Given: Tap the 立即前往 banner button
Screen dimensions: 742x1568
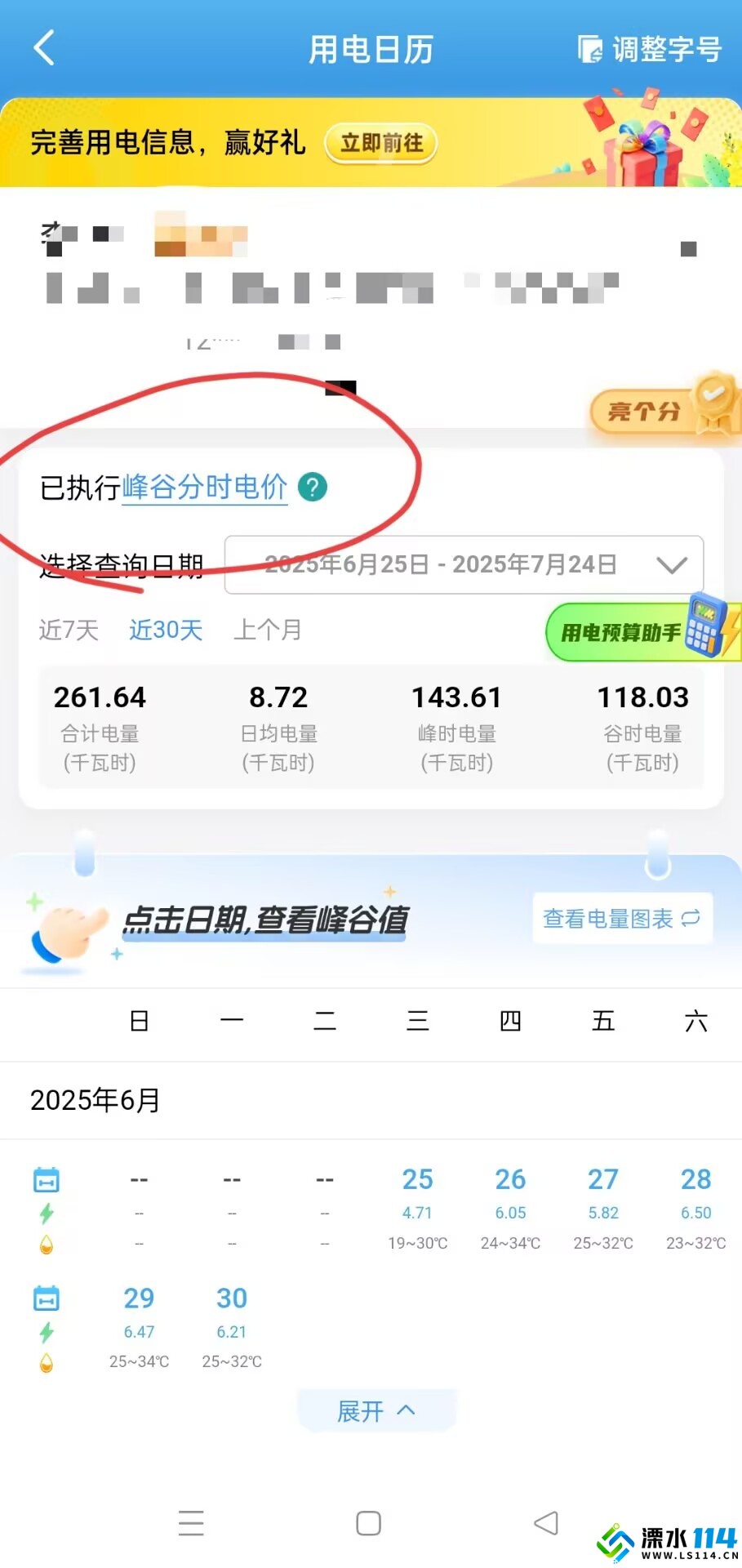Looking at the screenshot, I should pyautogui.click(x=381, y=144).
